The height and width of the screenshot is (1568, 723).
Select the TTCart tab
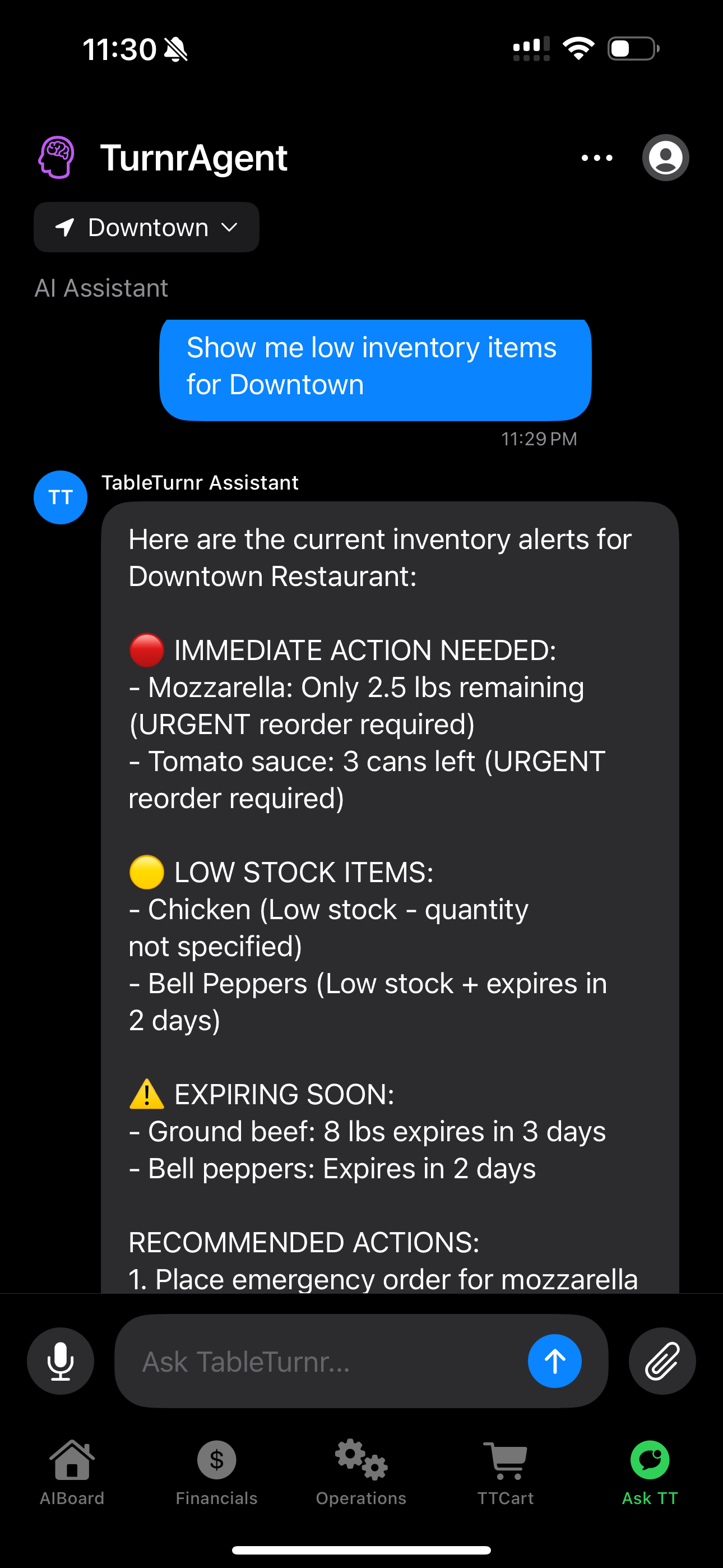click(505, 1473)
